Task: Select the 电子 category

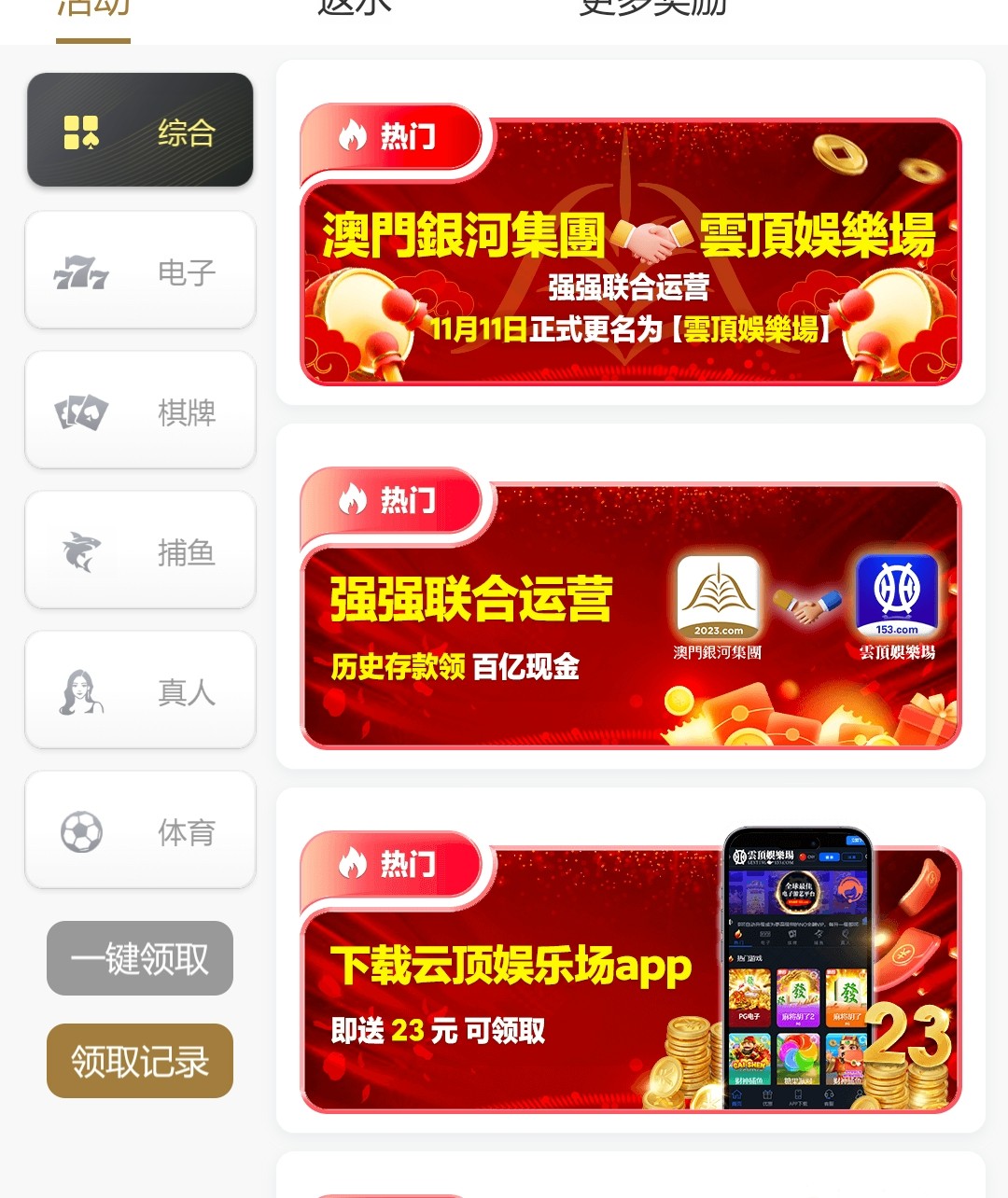Action: pyautogui.click(x=140, y=271)
